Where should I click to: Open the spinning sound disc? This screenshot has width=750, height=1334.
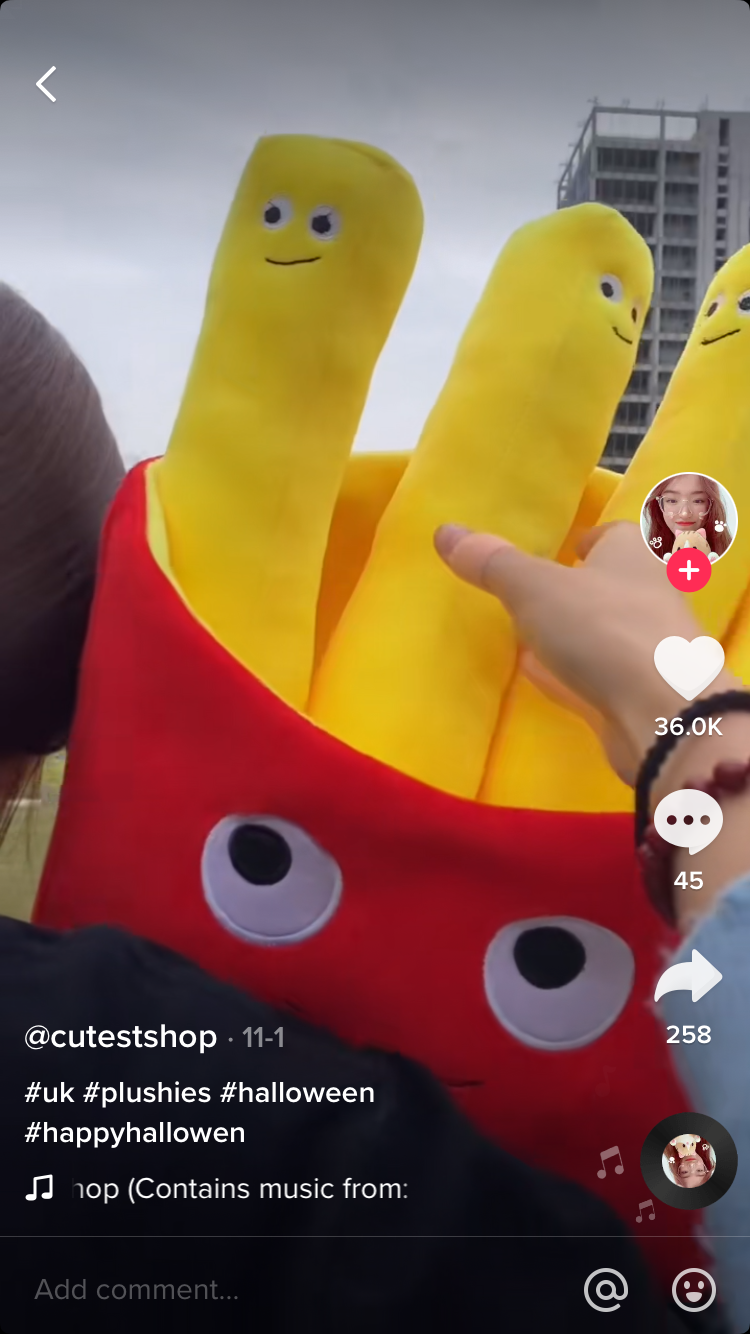(x=689, y=1161)
